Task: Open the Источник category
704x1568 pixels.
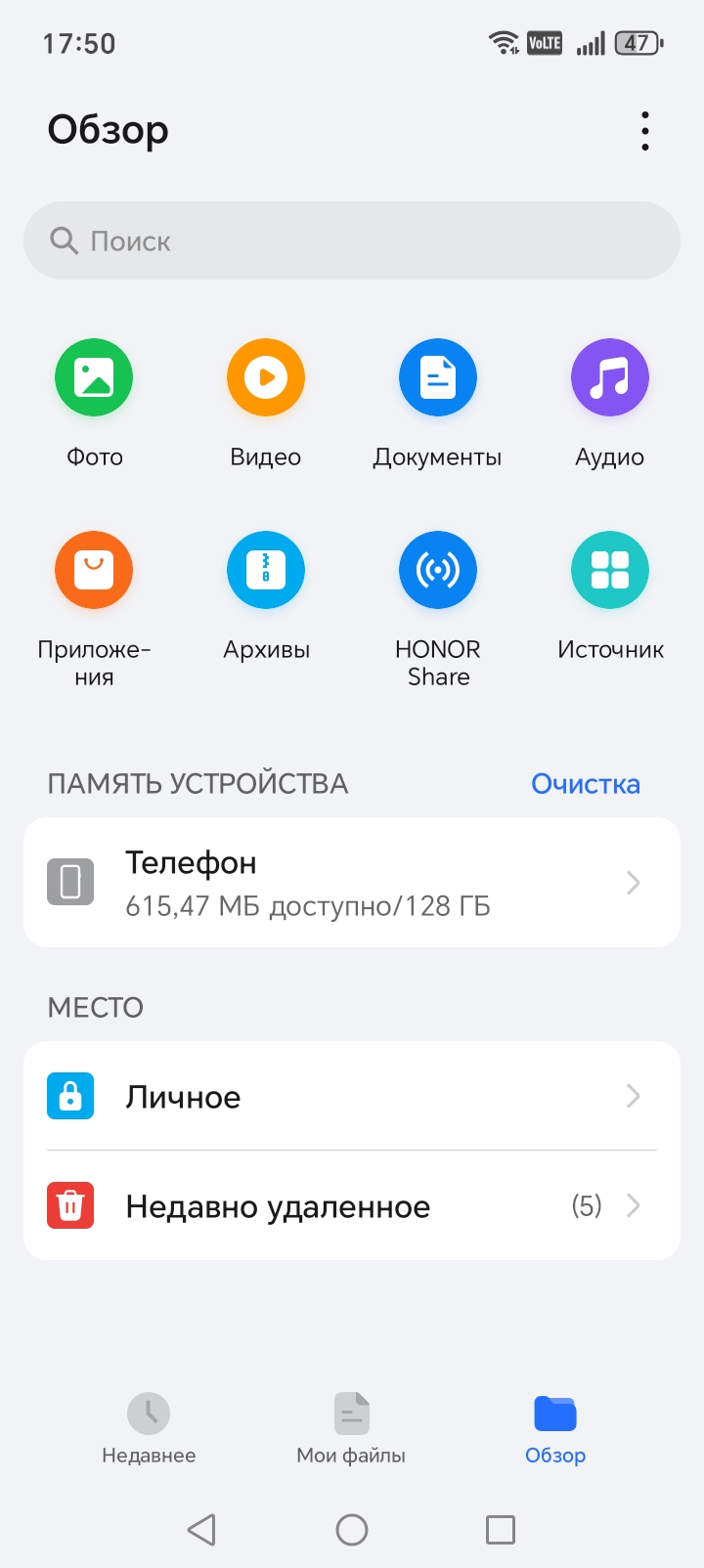Action: tap(610, 571)
